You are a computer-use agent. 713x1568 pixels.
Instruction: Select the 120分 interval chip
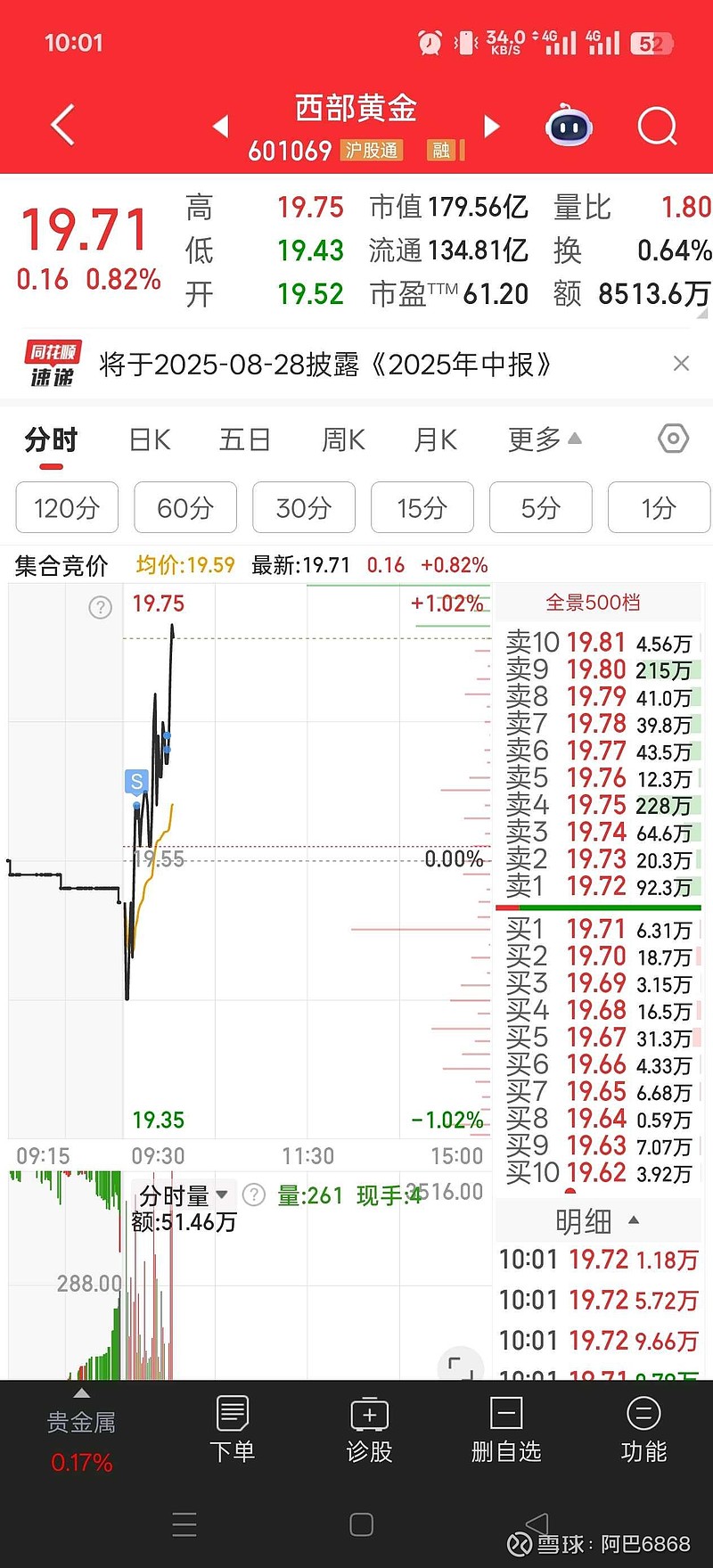67,508
